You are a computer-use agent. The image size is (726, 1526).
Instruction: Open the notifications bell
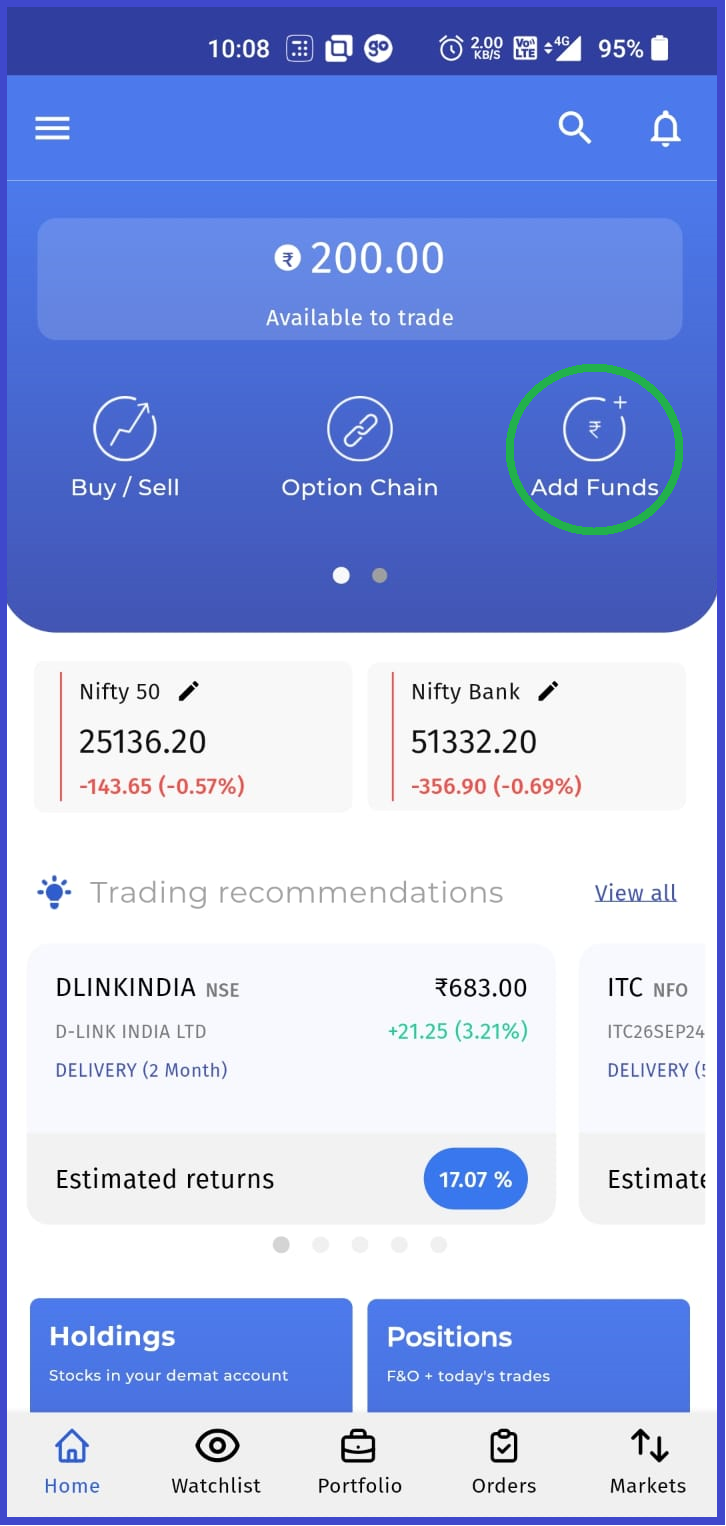click(x=665, y=129)
